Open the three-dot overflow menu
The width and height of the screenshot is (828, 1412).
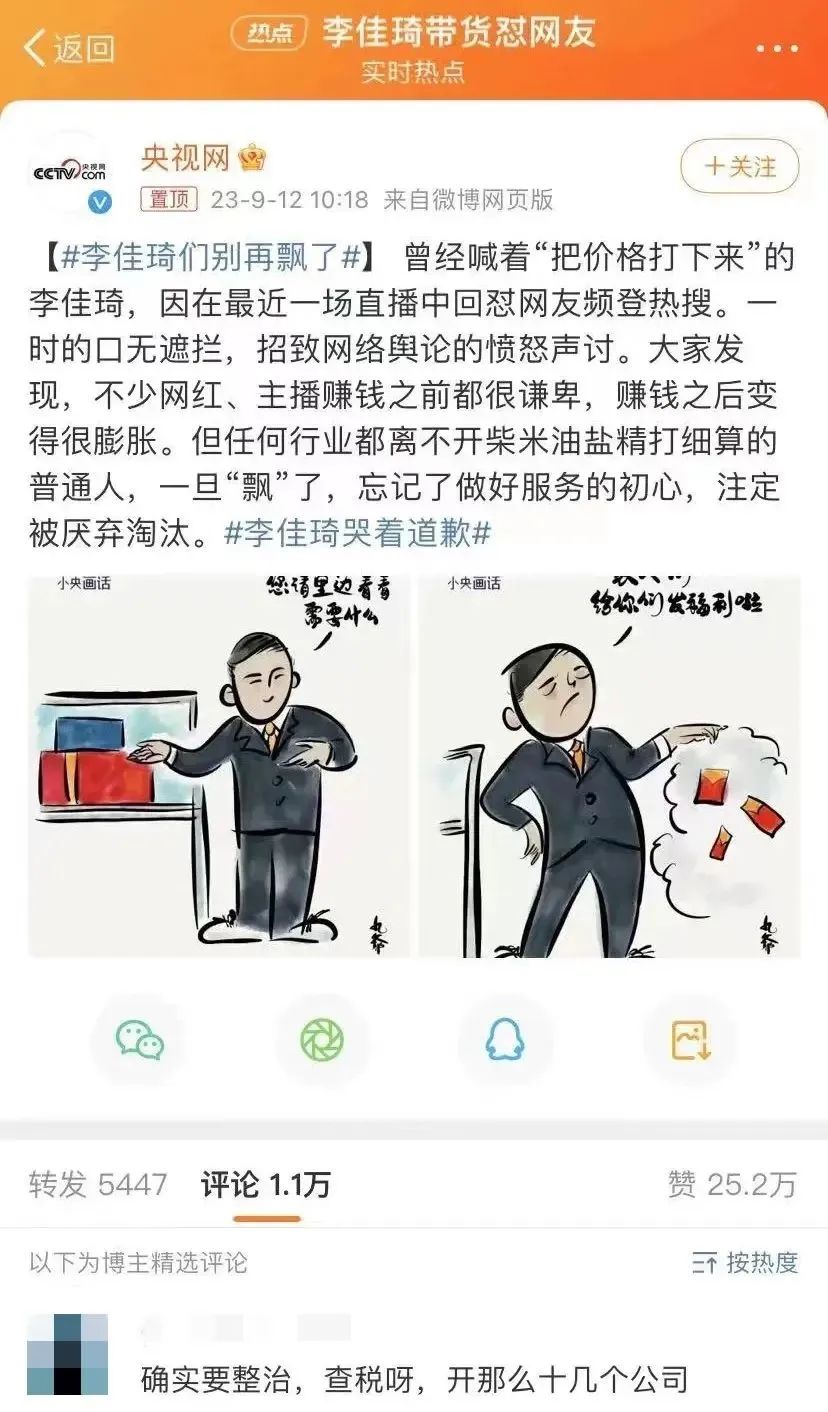(778, 47)
